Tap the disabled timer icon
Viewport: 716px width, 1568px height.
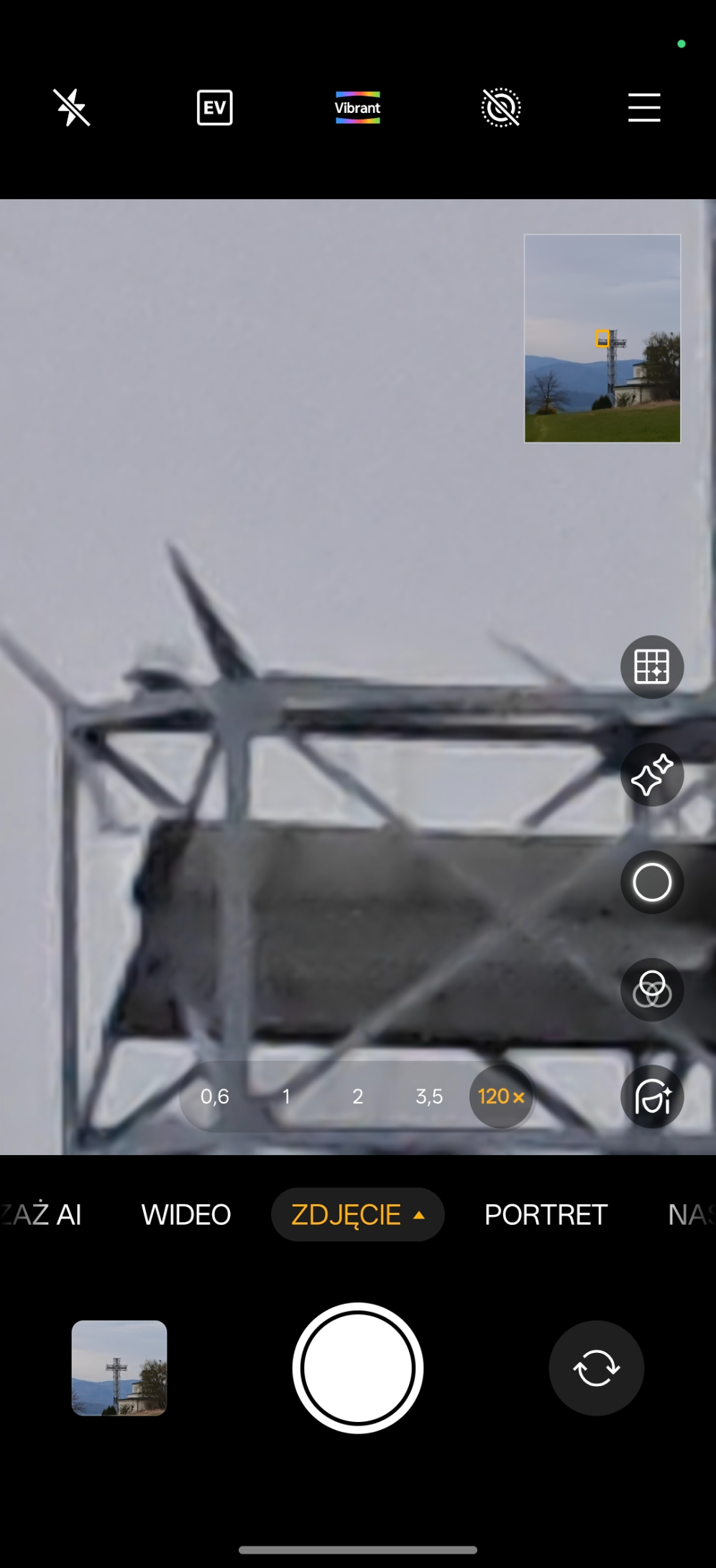pos(500,108)
